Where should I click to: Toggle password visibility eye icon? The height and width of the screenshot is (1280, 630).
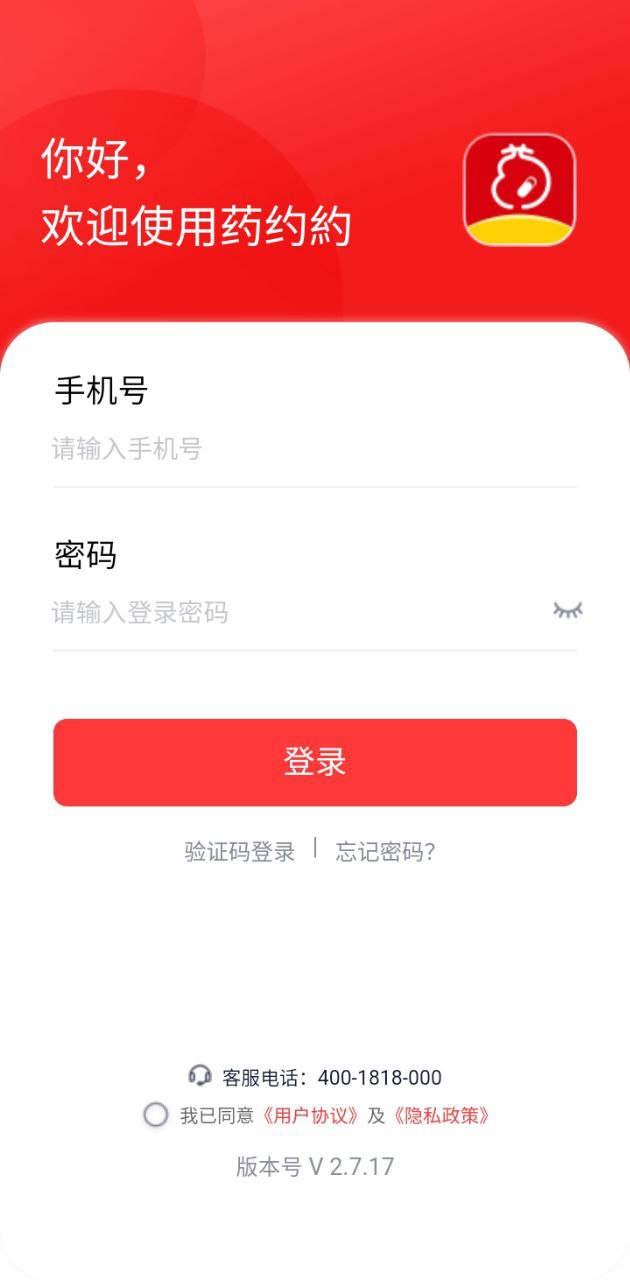pos(567,610)
